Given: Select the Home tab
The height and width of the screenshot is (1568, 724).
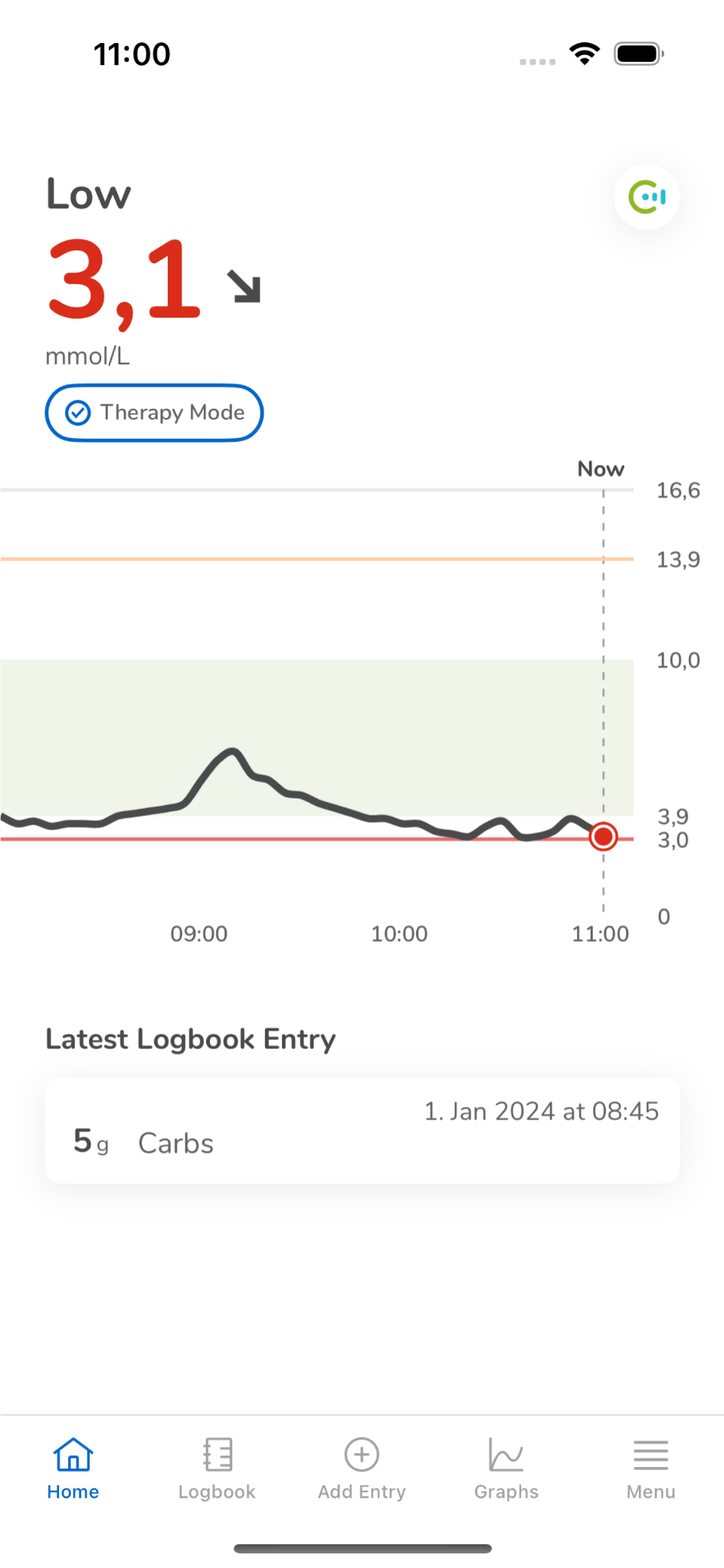Looking at the screenshot, I should [x=73, y=1468].
